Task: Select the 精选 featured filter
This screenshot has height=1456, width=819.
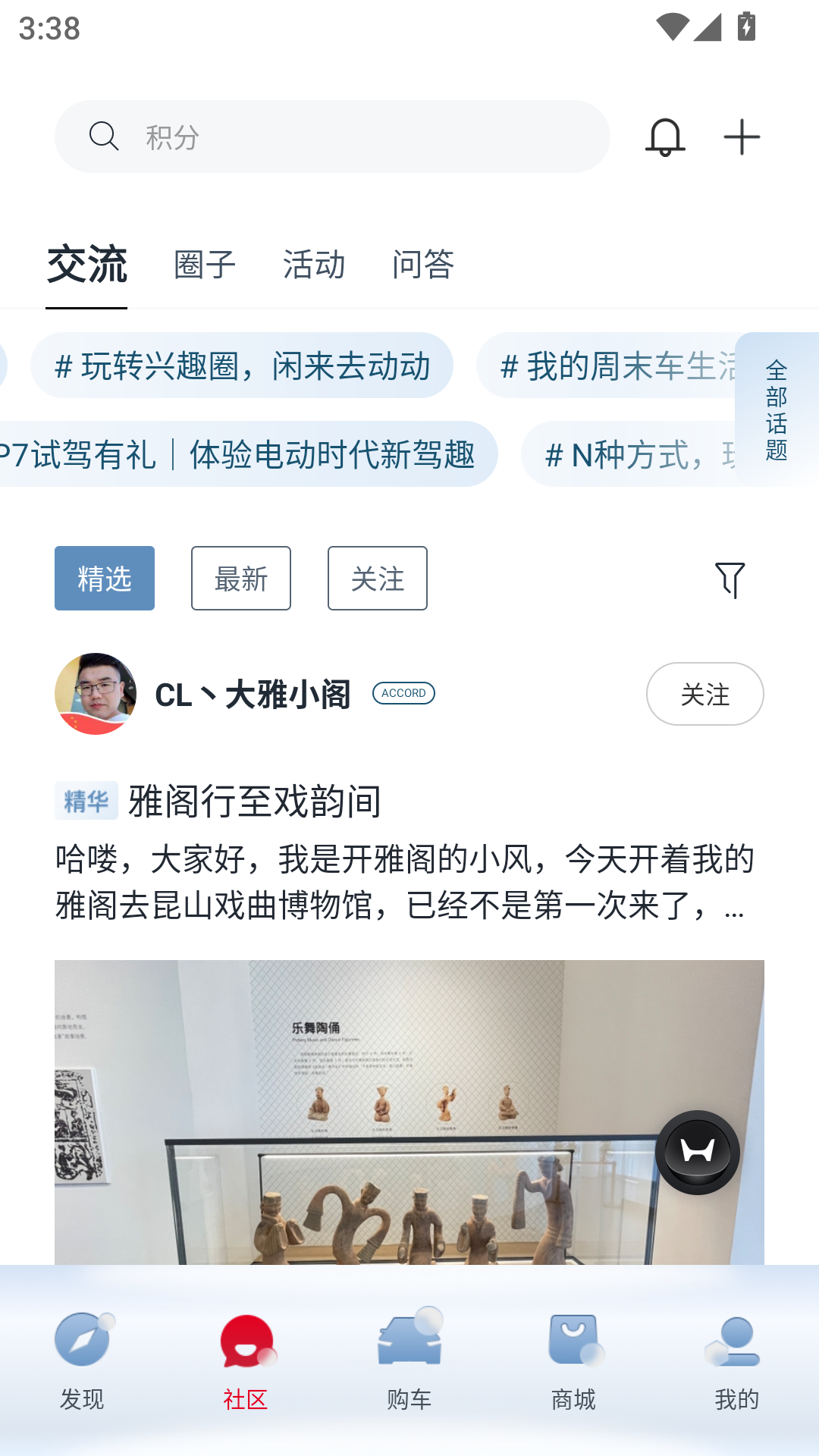Action: [104, 578]
